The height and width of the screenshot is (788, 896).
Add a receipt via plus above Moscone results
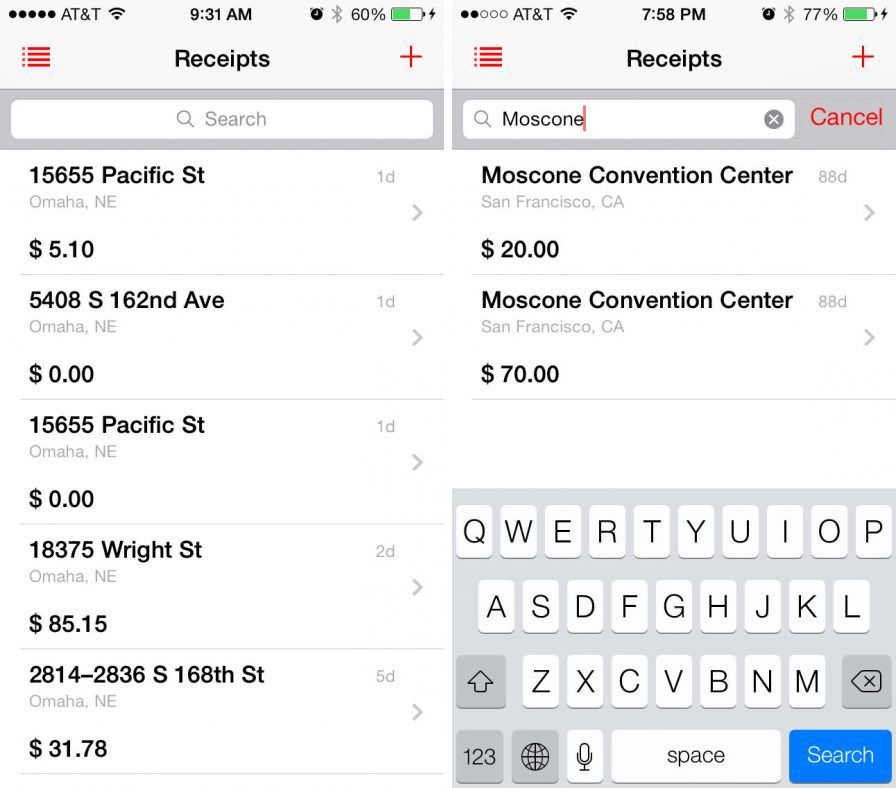[862, 57]
